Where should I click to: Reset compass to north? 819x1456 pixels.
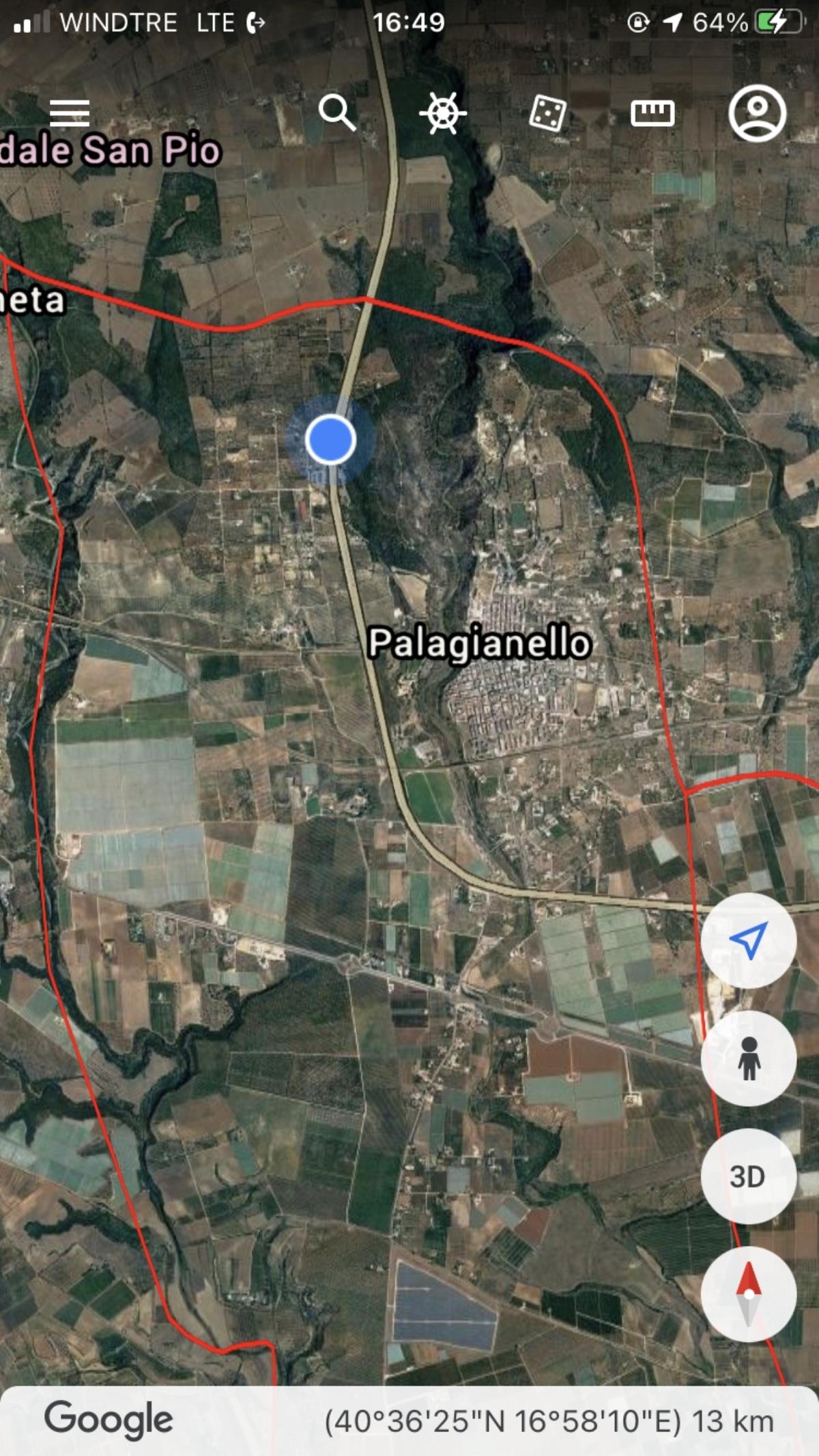point(749,1294)
